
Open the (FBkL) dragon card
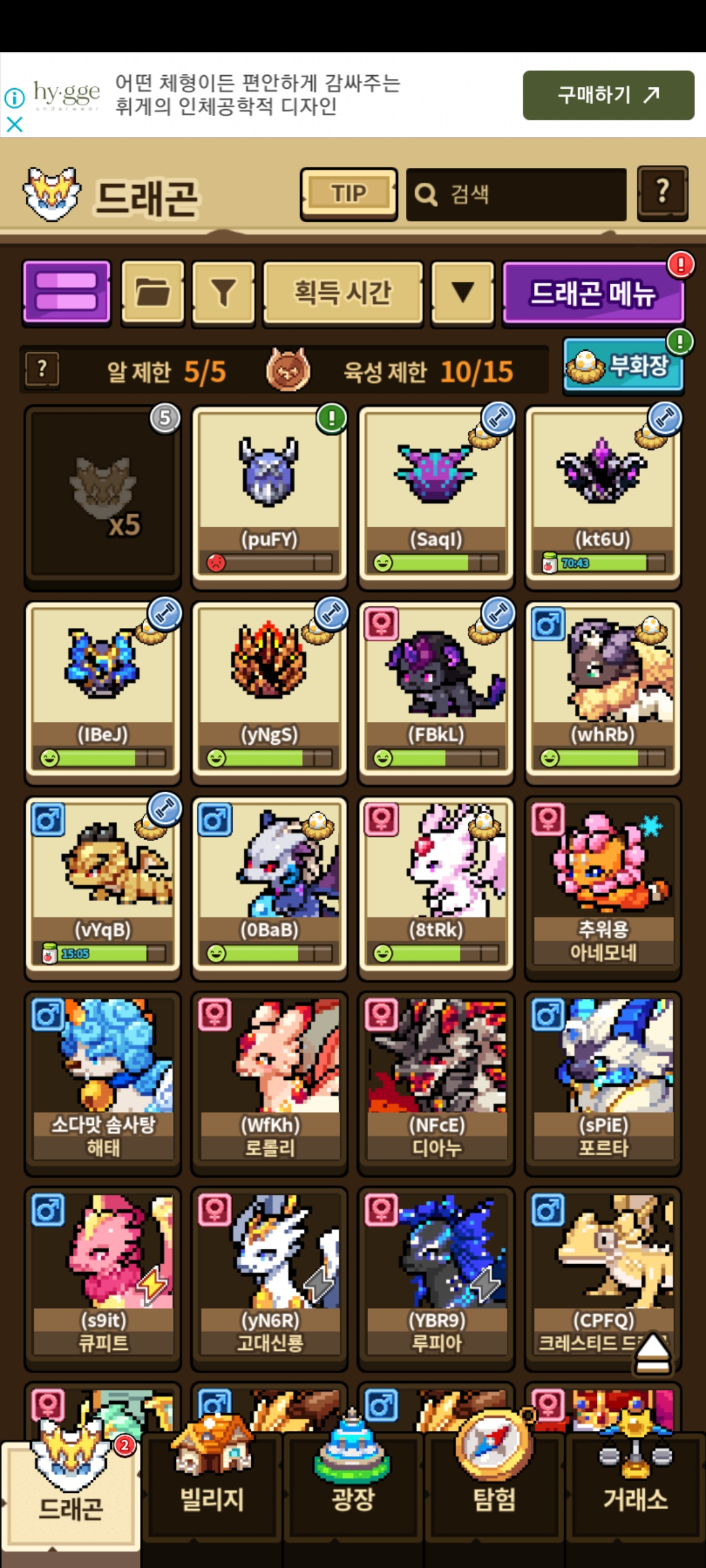(x=436, y=691)
